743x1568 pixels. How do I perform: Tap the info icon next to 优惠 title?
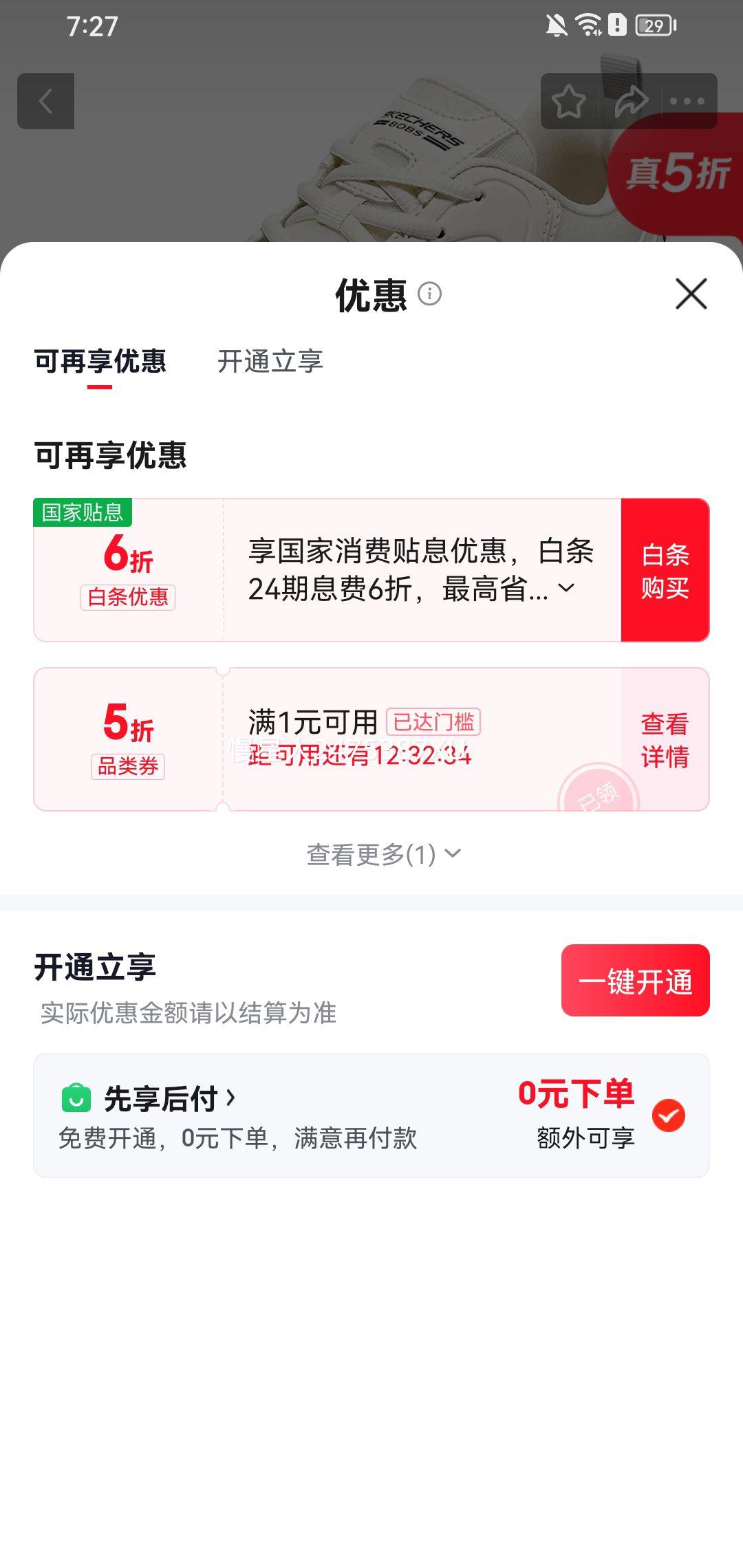[x=431, y=295]
